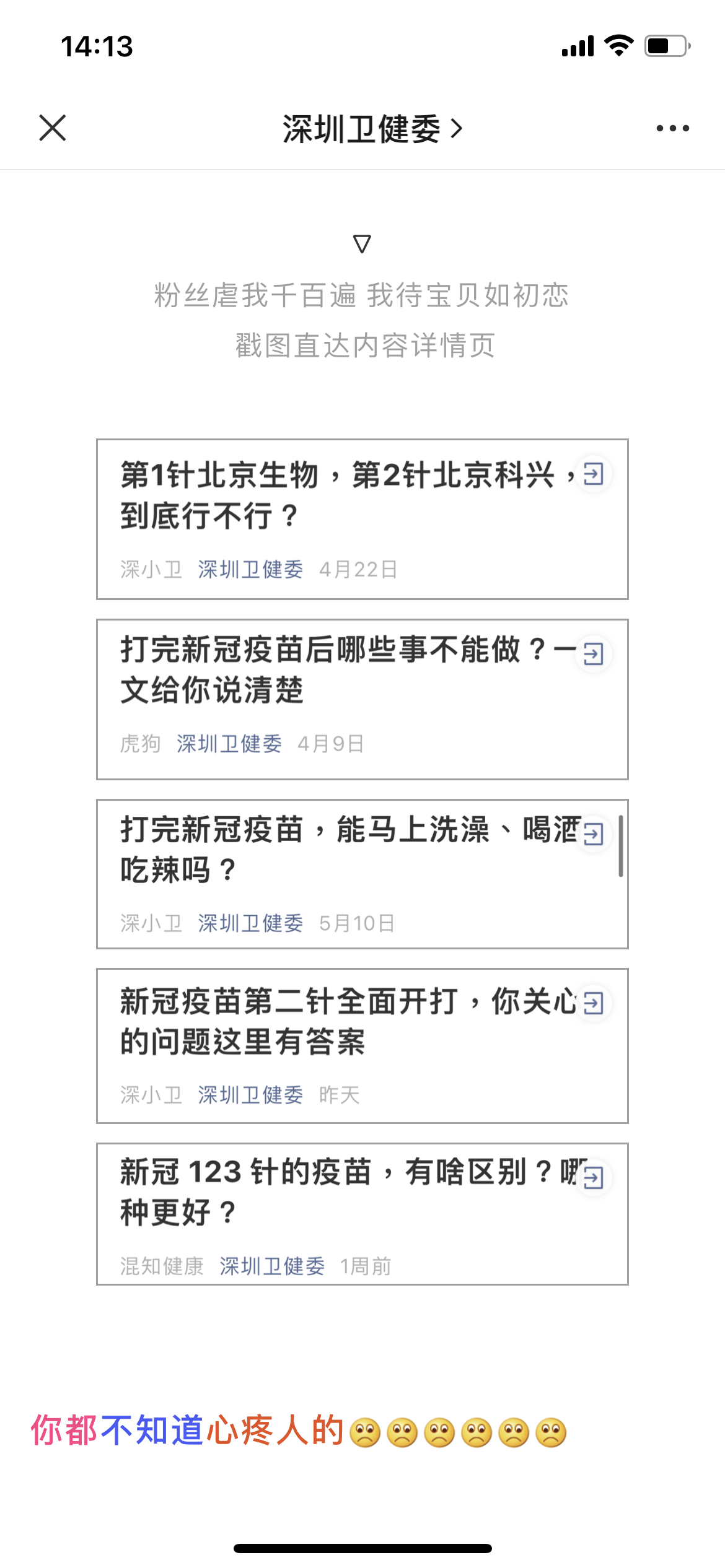725x1568 pixels.
Task: Tap the arrow icon on the 4月9日 article
Action: click(x=594, y=654)
